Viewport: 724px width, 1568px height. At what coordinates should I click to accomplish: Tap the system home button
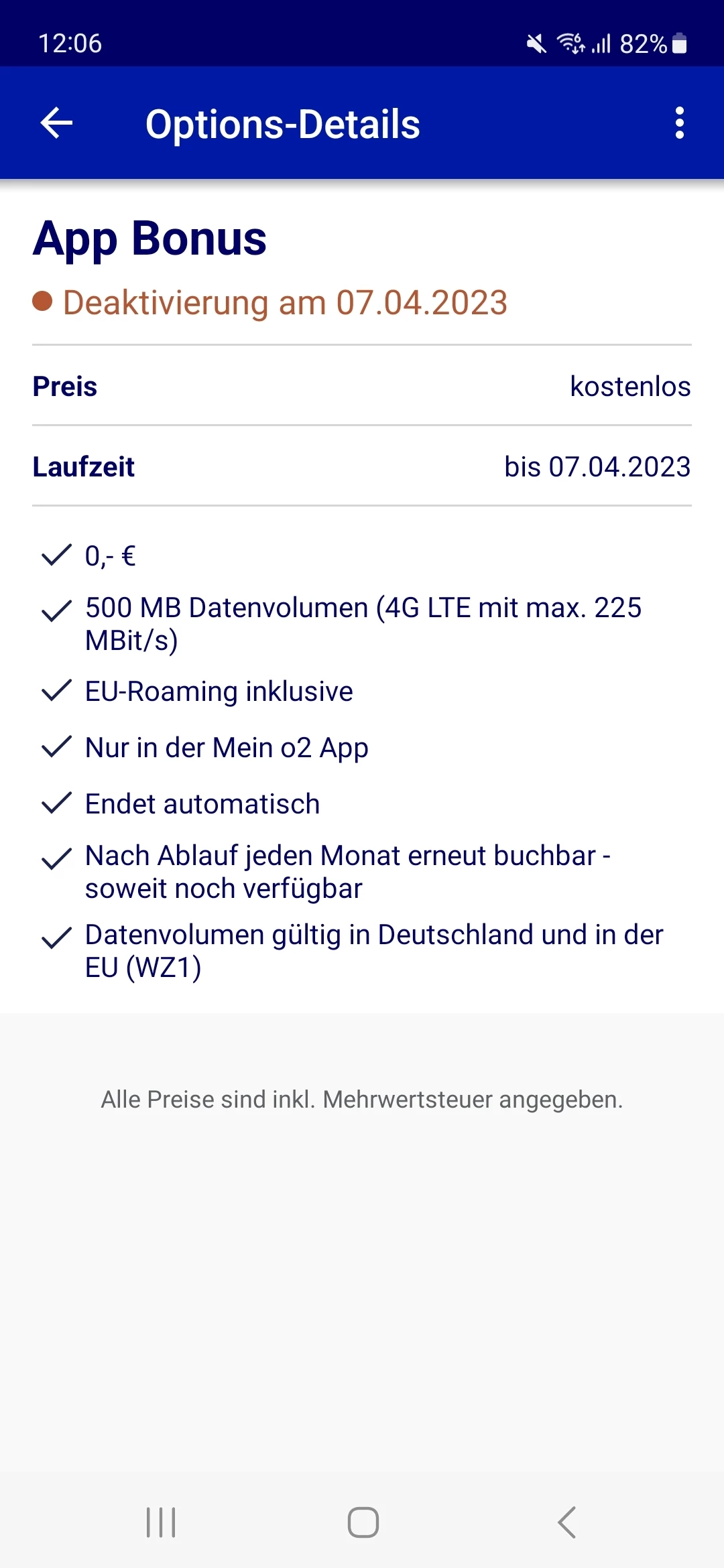(x=363, y=1522)
